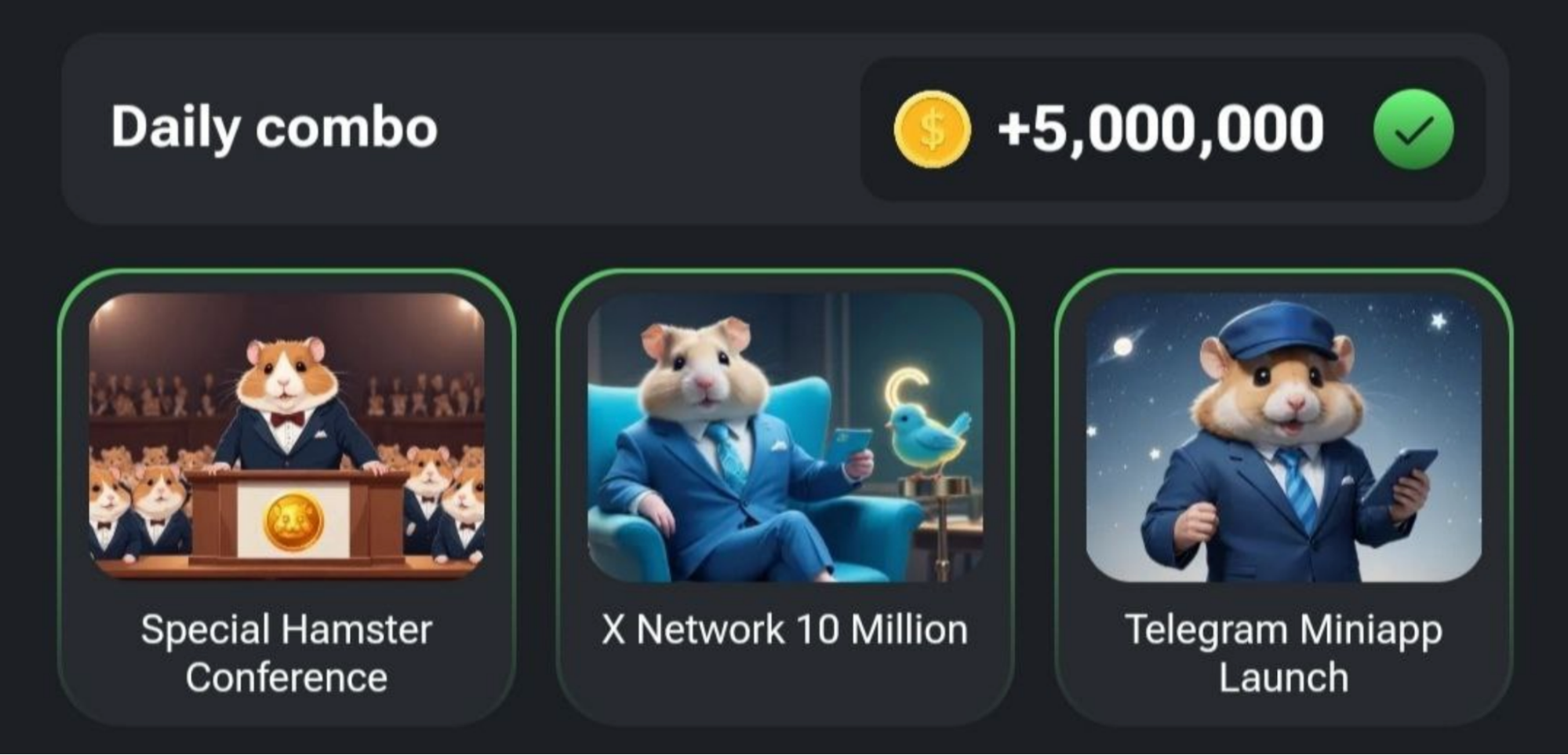Select the X Network 10 Million card
1568x755 pixels.
pyautogui.click(x=784, y=496)
